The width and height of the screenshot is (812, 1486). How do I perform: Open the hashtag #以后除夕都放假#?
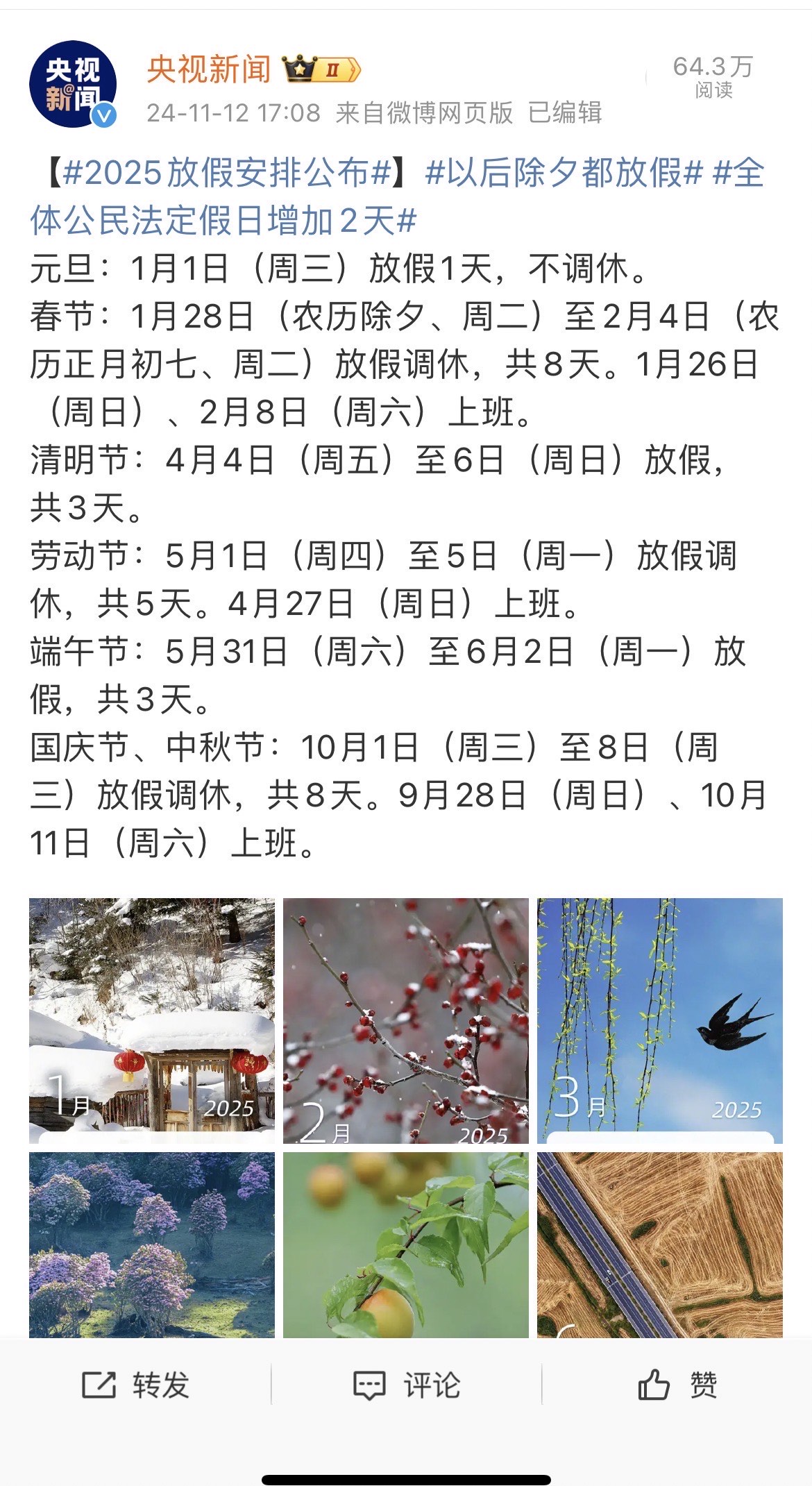click(x=564, y=173)
